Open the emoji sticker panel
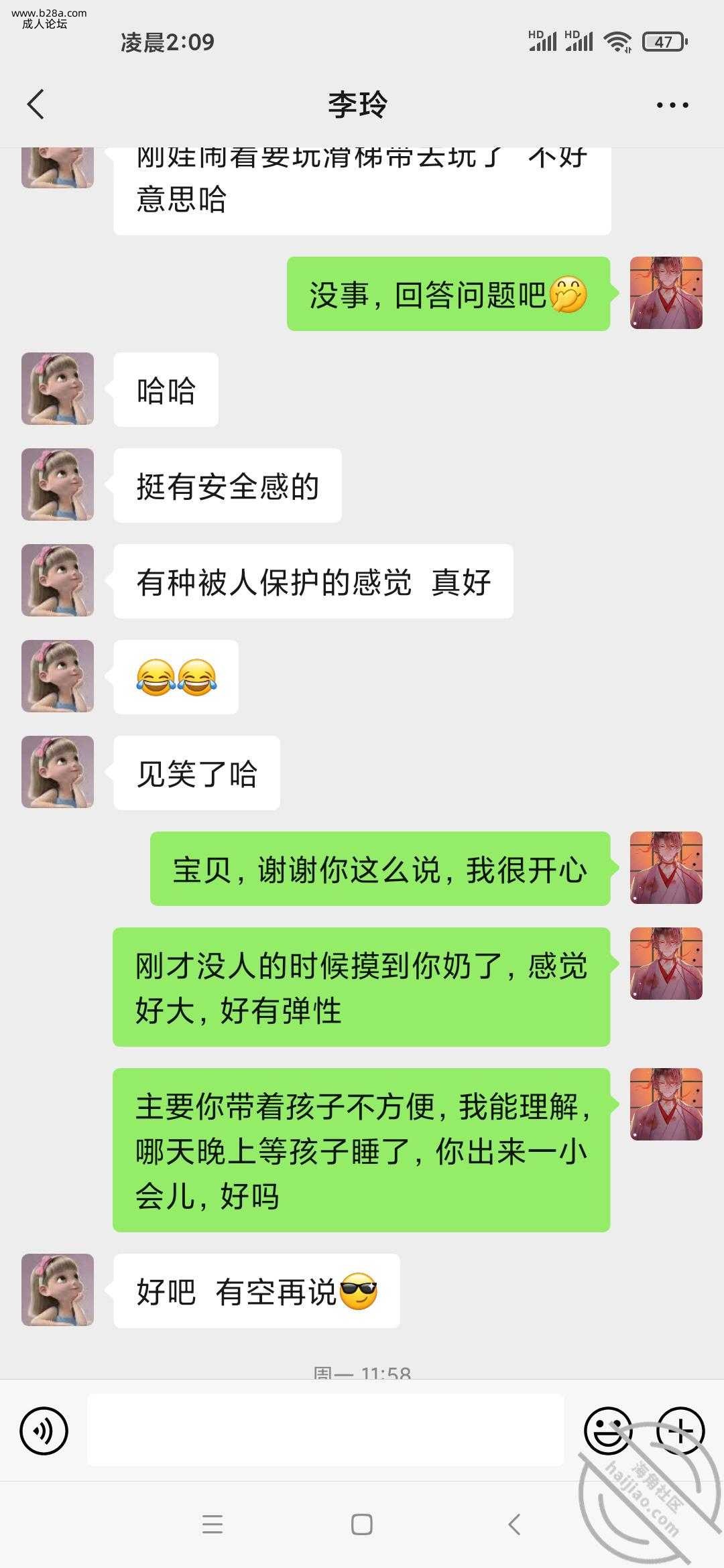The image size is (724, 1568). (607, 1431)
